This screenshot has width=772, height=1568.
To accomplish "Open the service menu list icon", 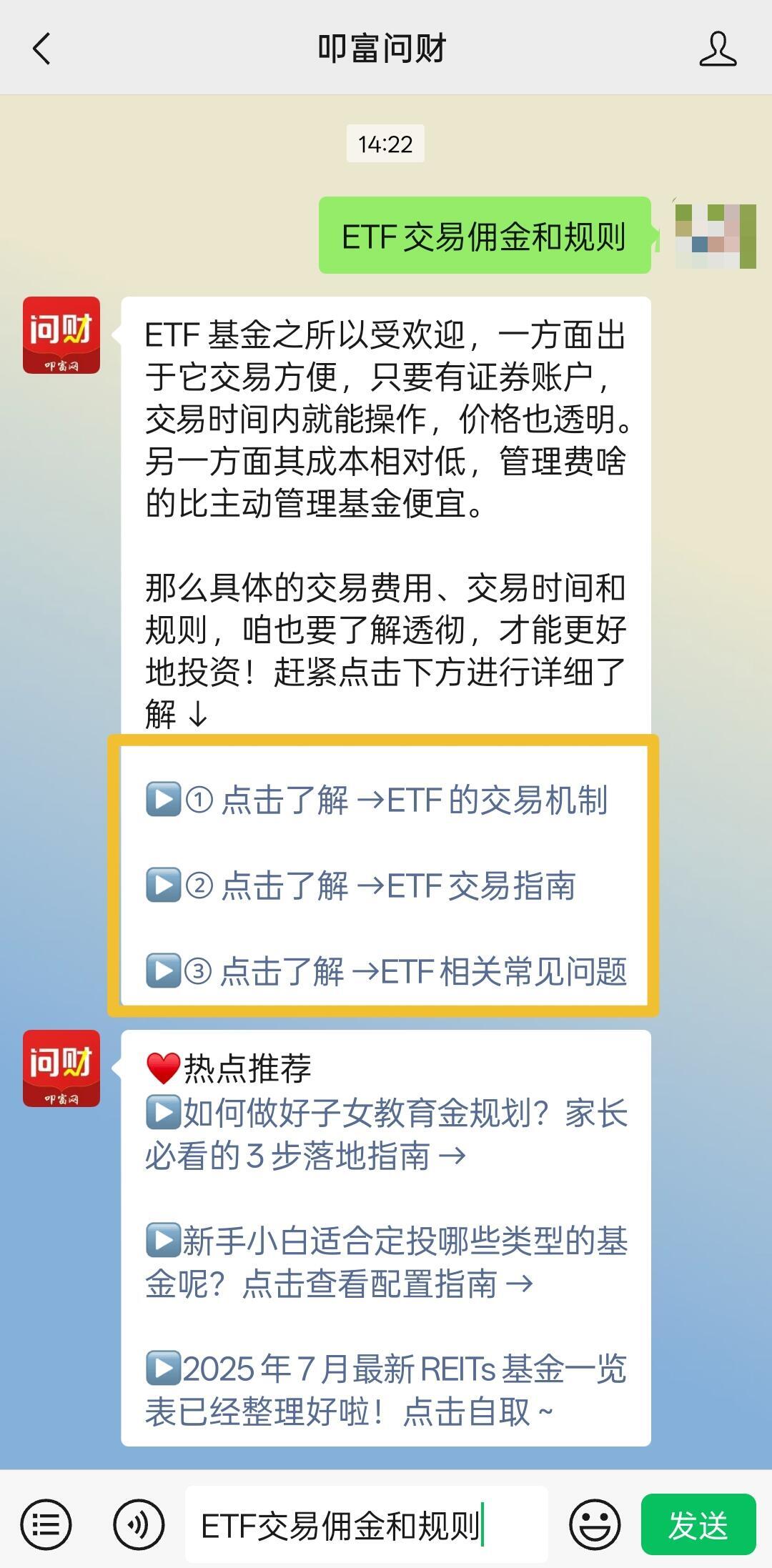I will (46, 1524).
